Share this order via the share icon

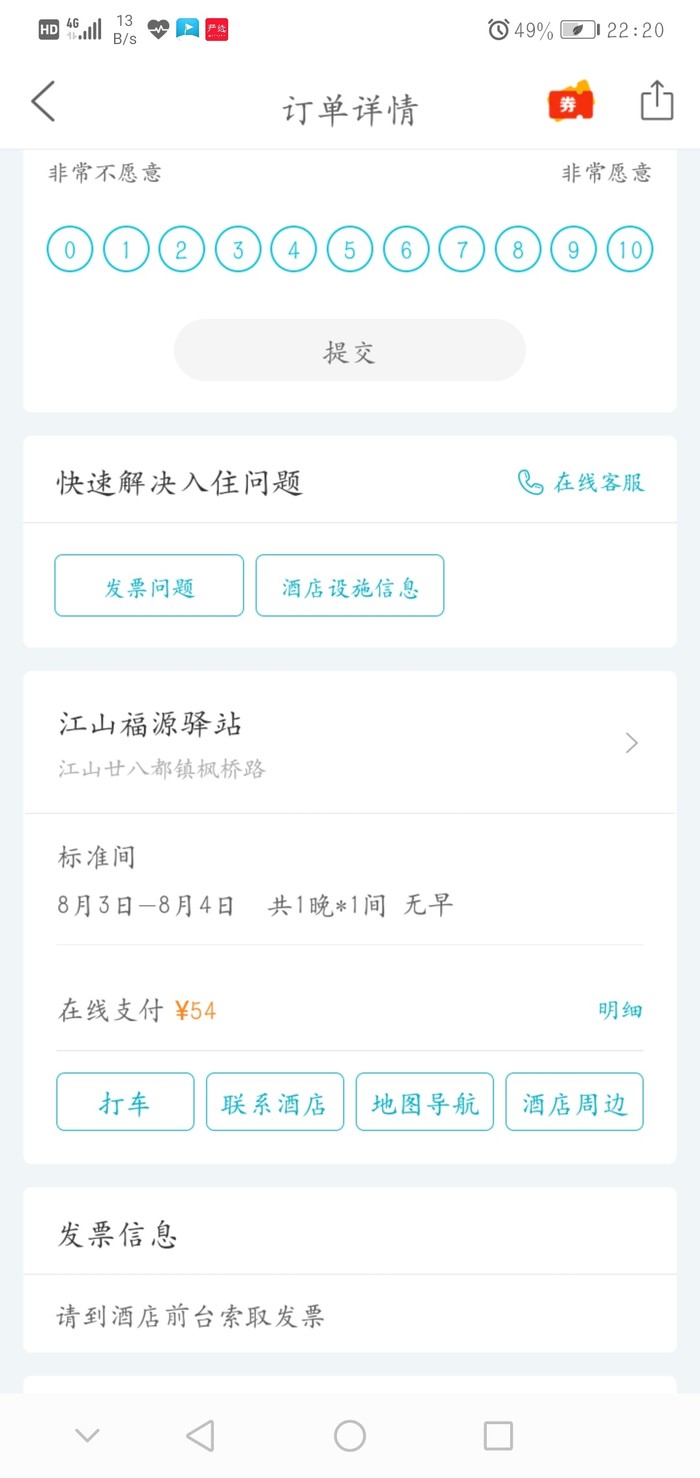[x=656, y=102]
